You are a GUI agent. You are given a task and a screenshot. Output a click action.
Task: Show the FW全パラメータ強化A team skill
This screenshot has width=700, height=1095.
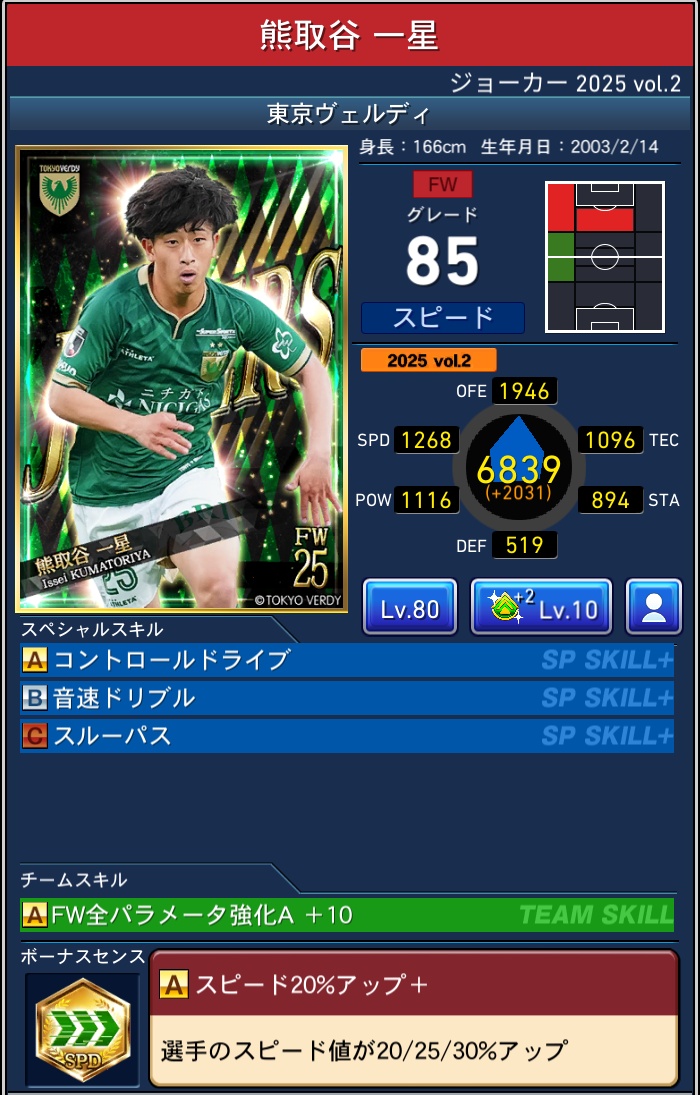click(x=346, y=914)
